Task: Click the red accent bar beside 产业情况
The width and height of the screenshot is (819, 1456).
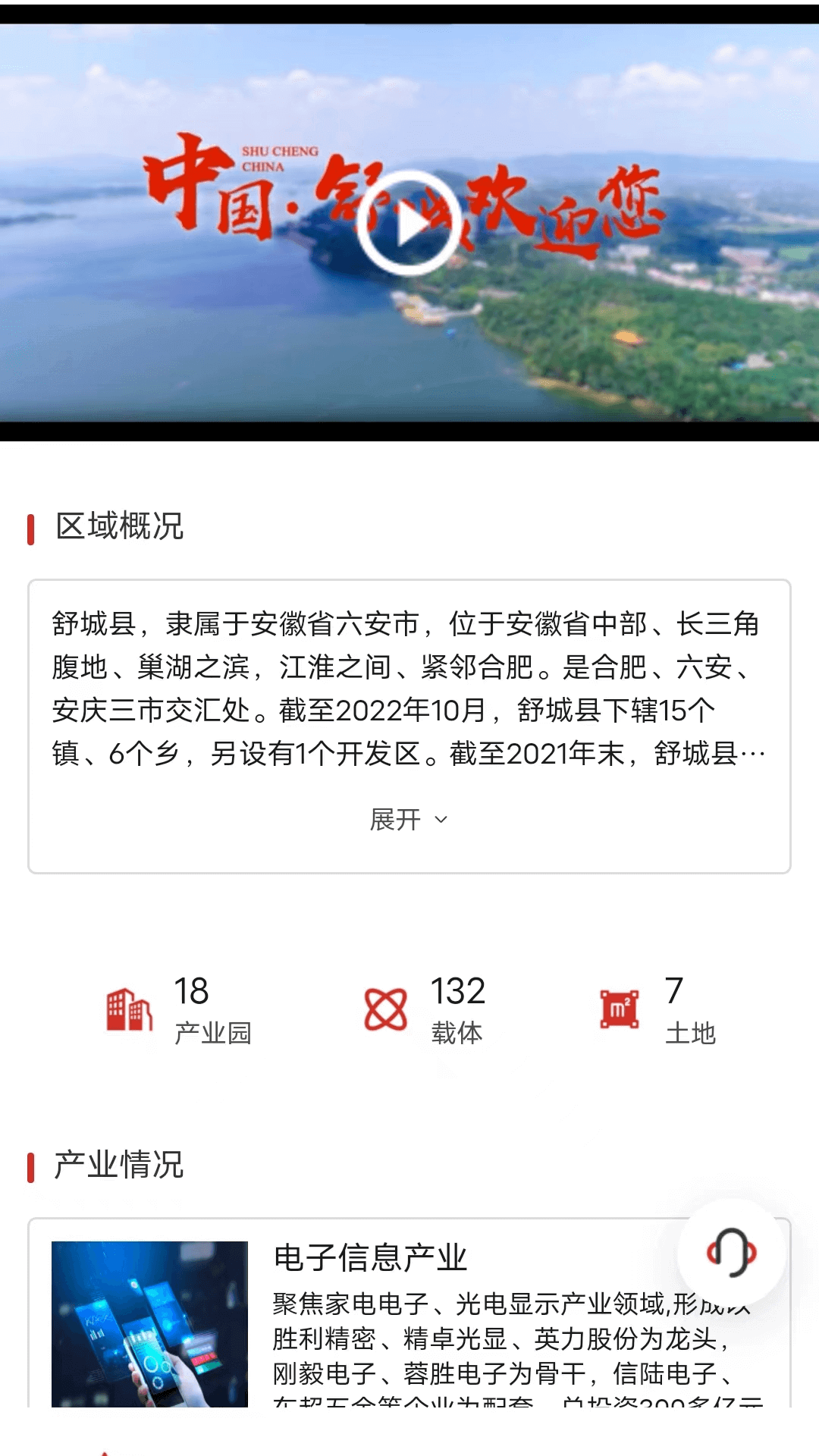Action: coord(31,1166)
